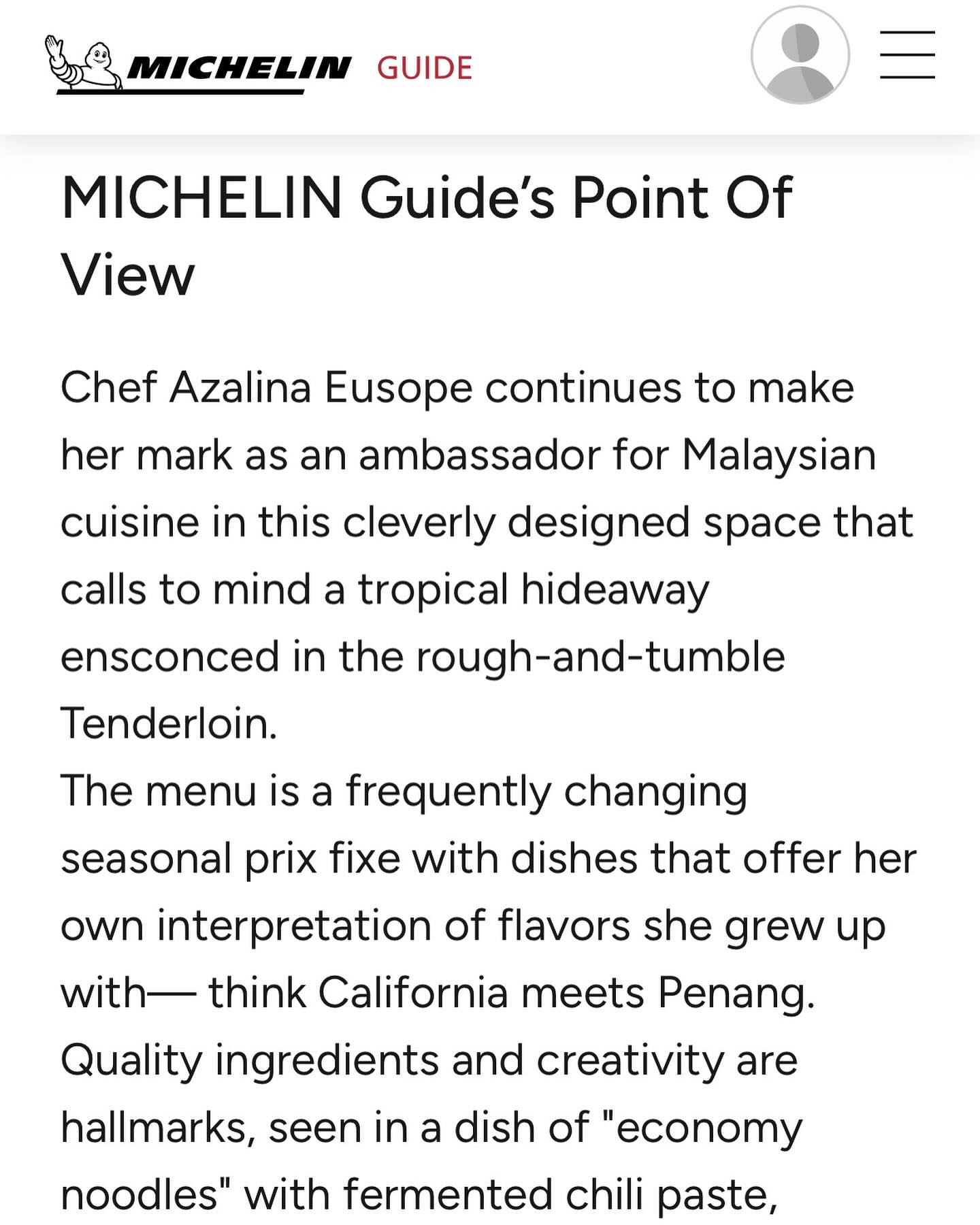
Task: Go to the MICHELIN Guide homepage via the logo
Action: coord(259,66)
